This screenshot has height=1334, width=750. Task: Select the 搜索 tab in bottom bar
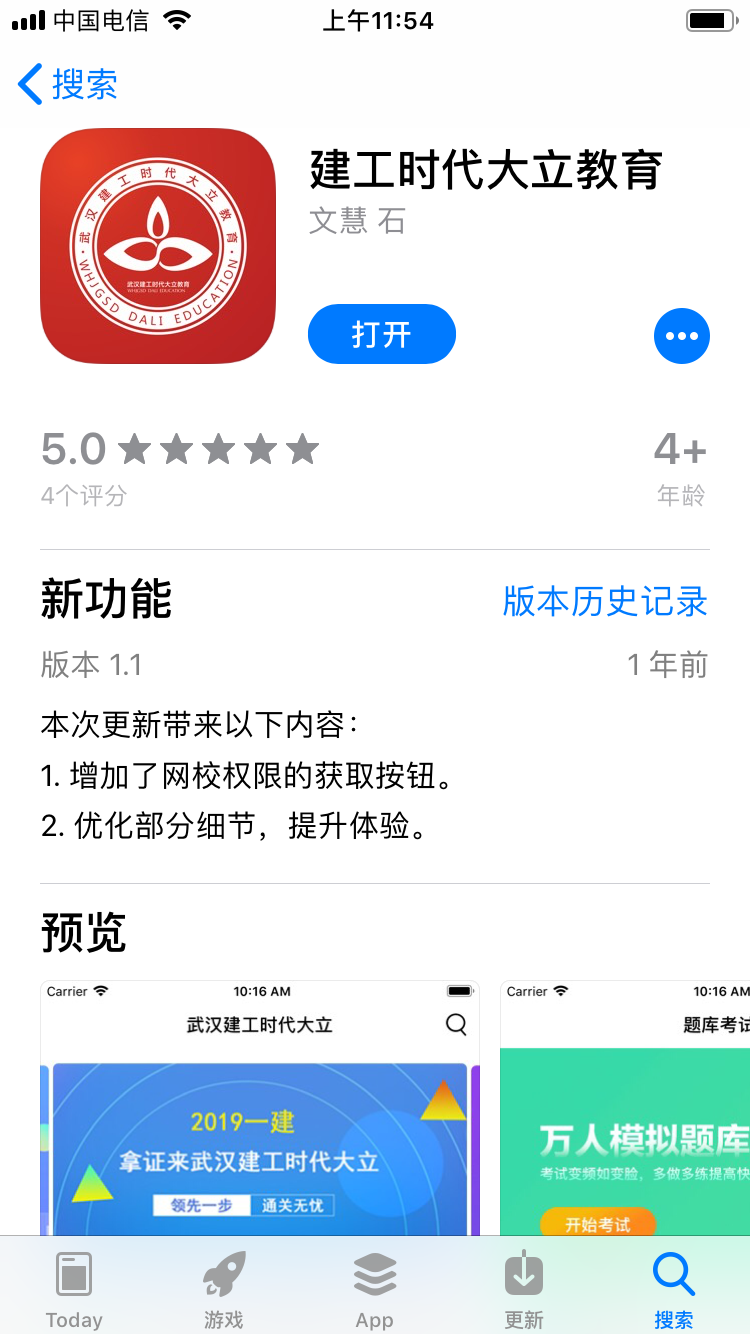pyautogui.click(x=673, y=1290)
